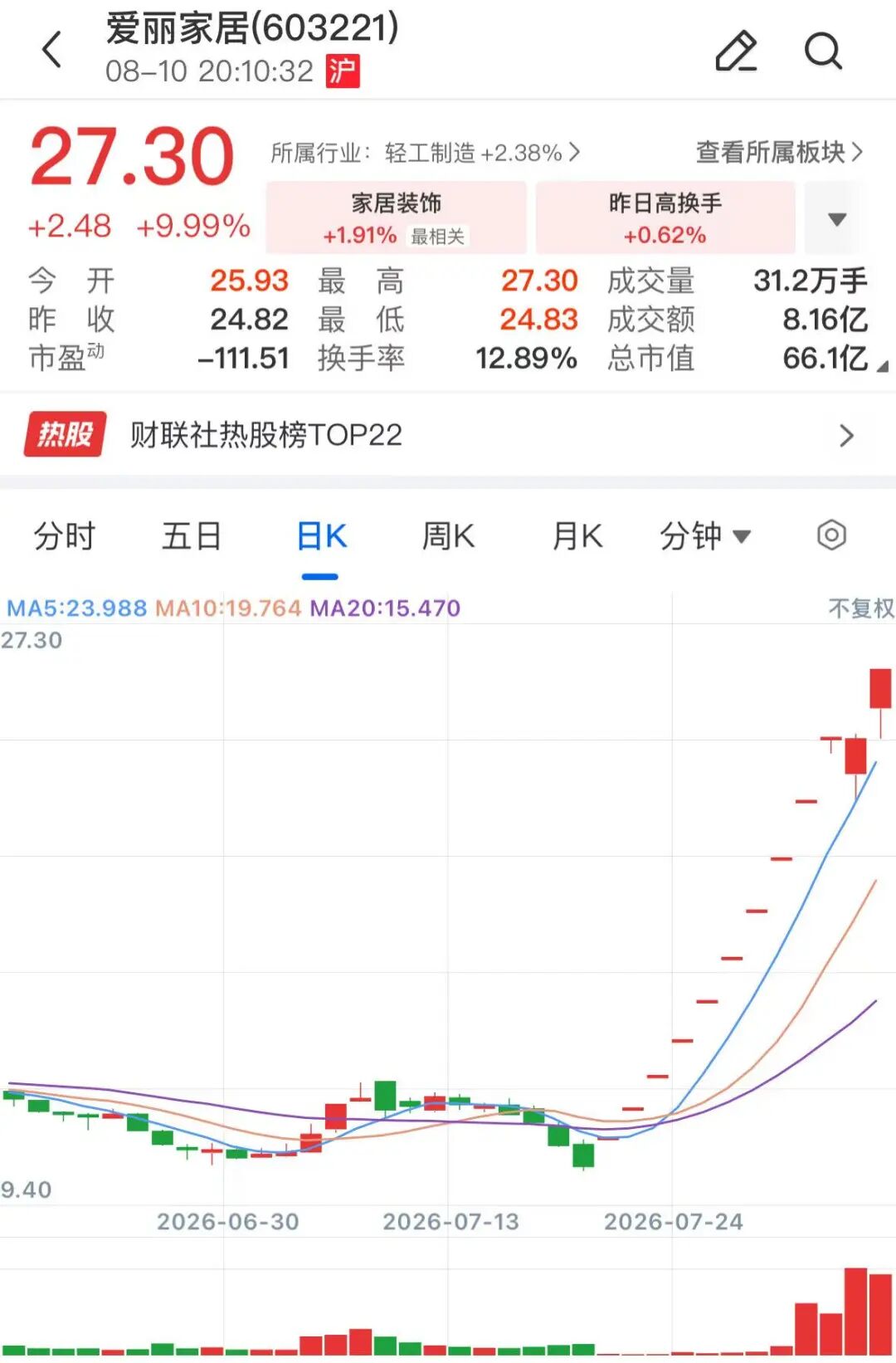The height and width of the screenshot is (1363, 896).
Task: Switch to the 分时 chart tab
Action: click(65, 536)
